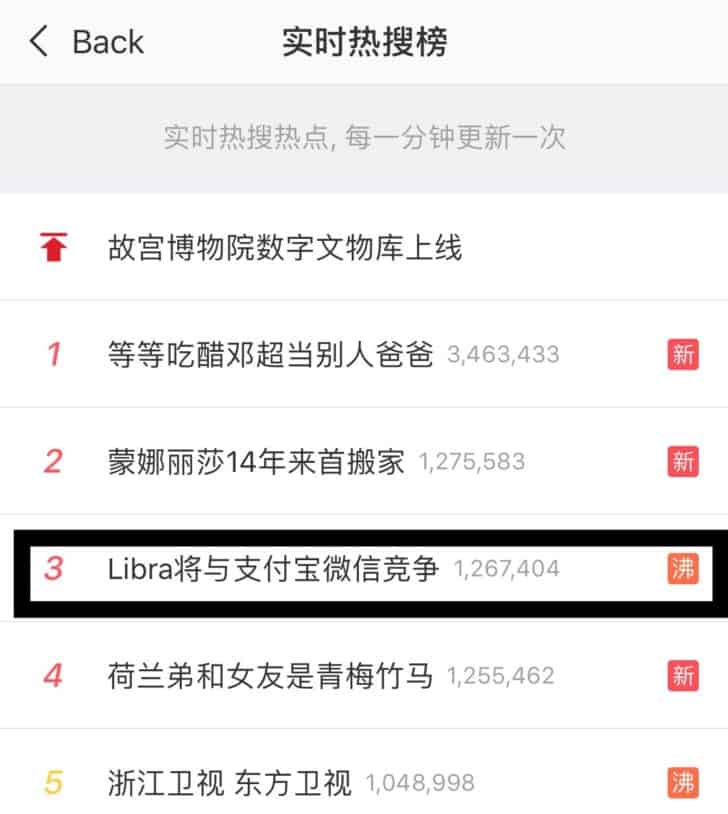Open hot search 蒙娜丽莎14年来首搬家
Viewport: 728px width, 814px height.
(x=256, y=461)
